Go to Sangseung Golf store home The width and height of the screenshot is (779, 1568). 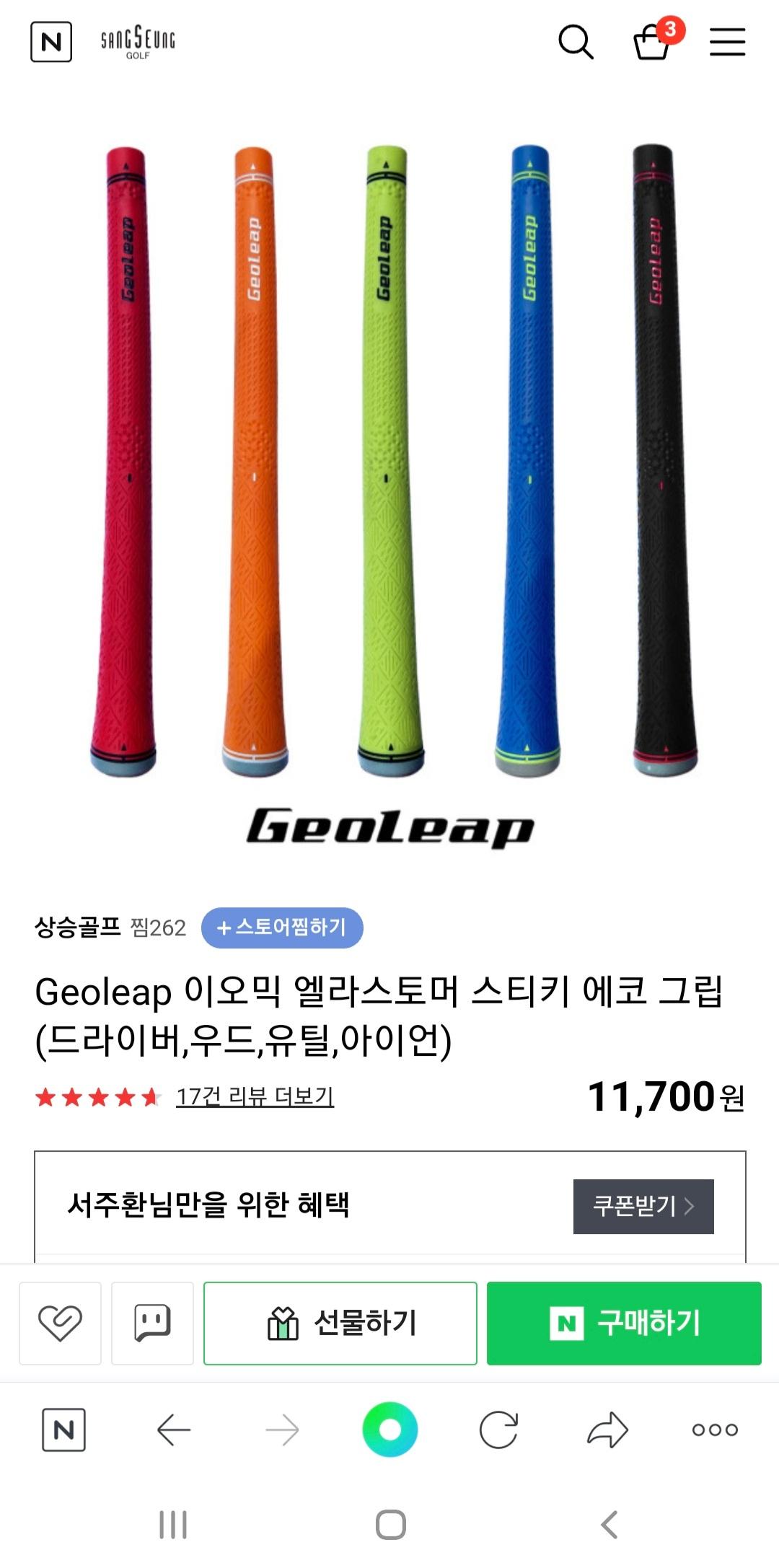(138, 42)
